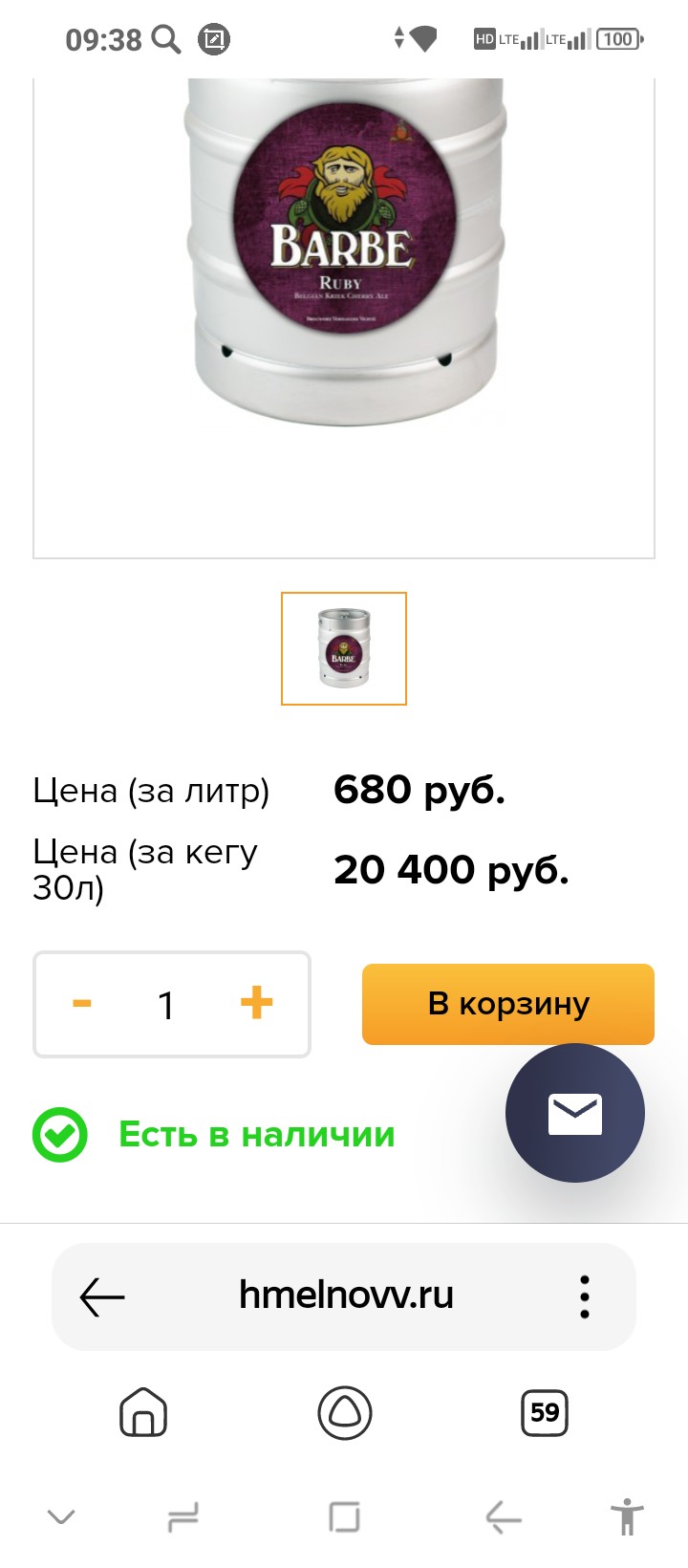688x1568 pixels.
Task: Launch the Alice voice assistant
Action: (x=344, y=1412)
